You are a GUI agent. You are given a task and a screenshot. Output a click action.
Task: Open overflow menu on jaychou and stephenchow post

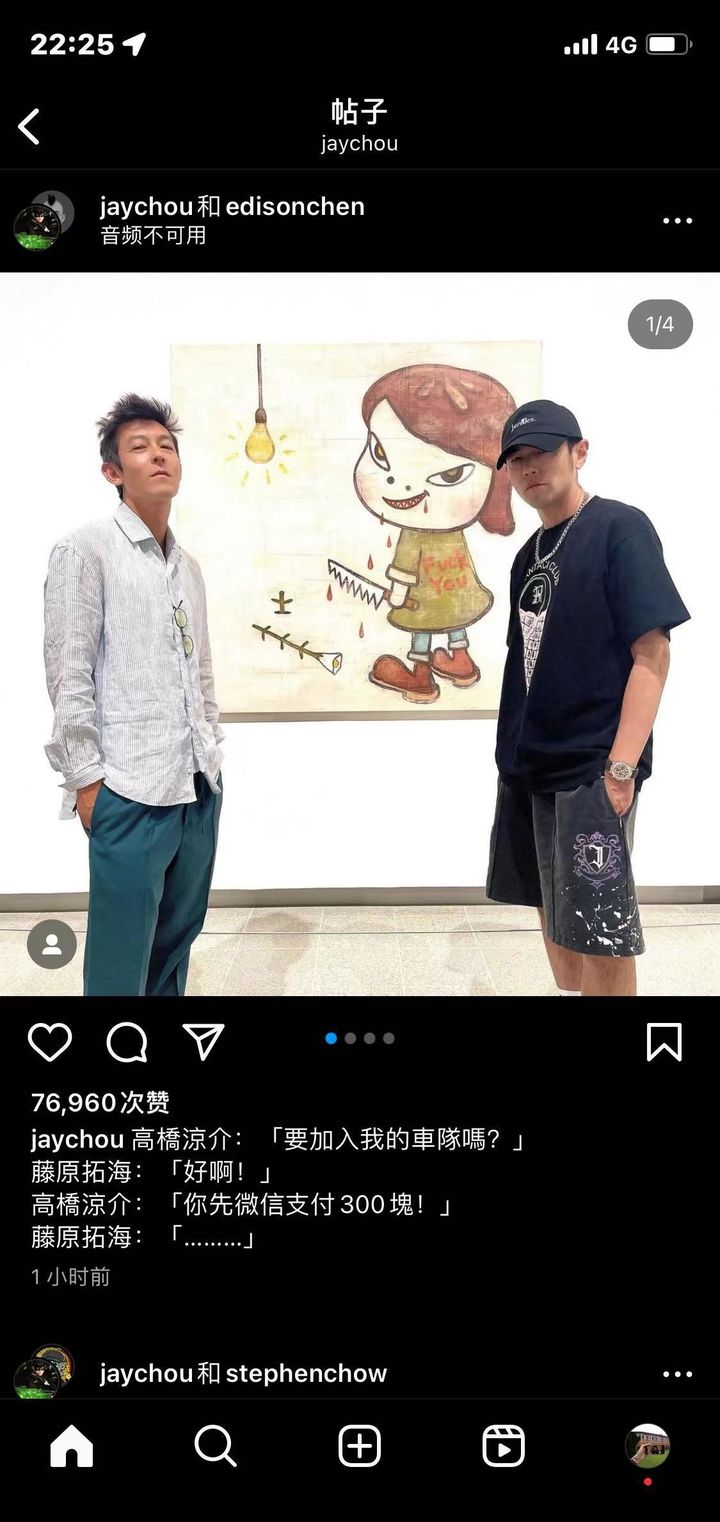pyautogui.click(x=677, y=1374)
